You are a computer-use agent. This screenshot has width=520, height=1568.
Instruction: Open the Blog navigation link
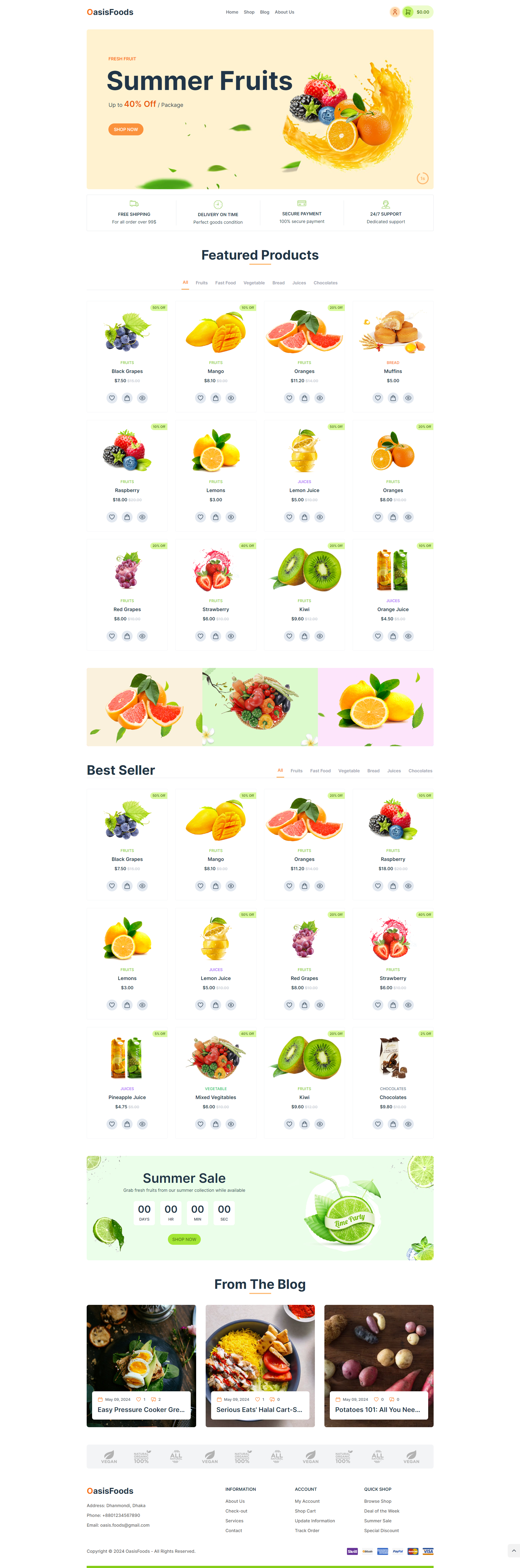[265, 12]
